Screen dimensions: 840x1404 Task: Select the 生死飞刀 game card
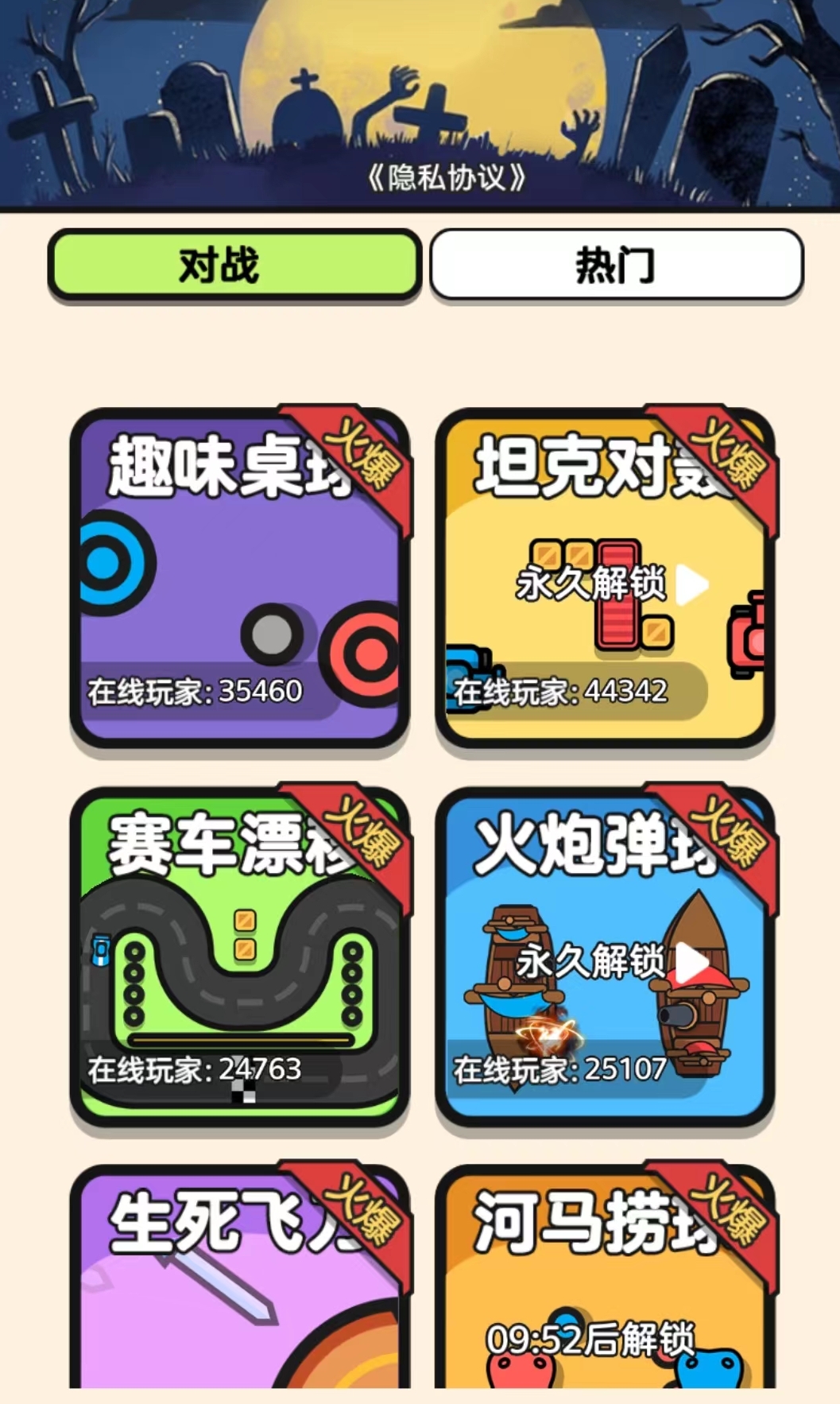(238, 1280)
